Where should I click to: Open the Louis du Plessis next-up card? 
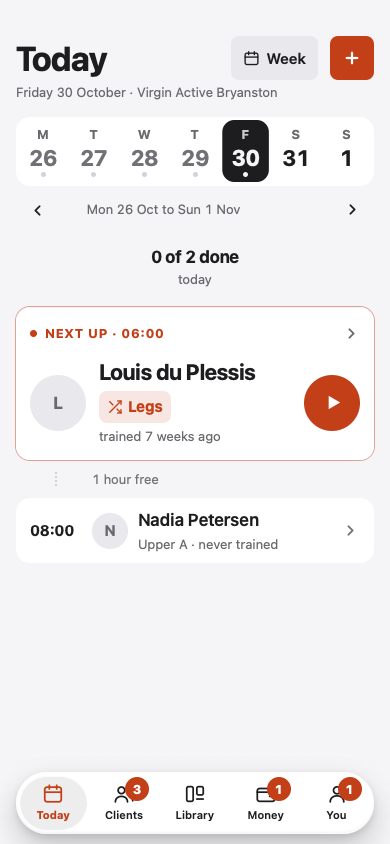[195, 384]
